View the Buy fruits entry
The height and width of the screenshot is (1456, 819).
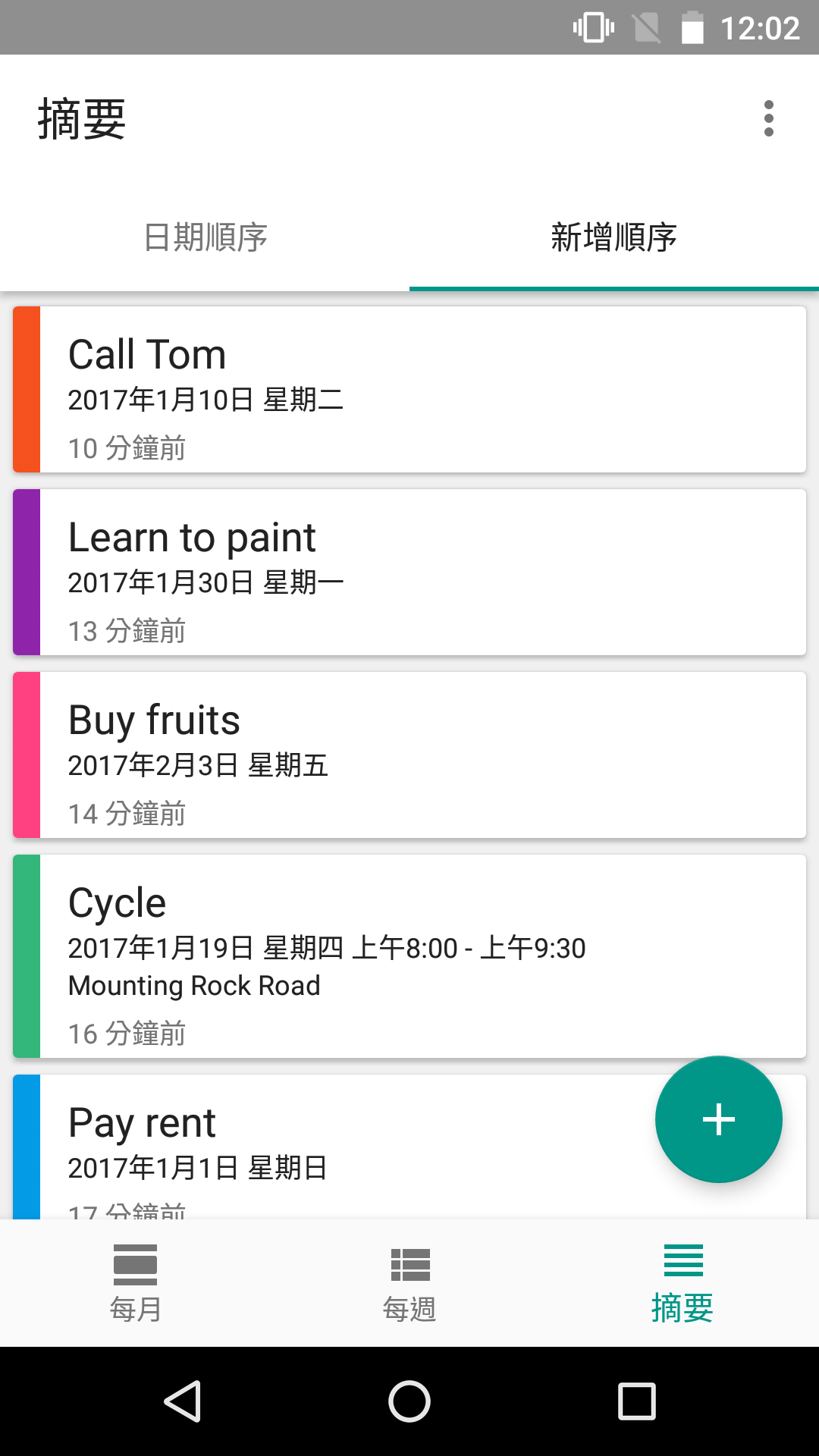(409, 755)
